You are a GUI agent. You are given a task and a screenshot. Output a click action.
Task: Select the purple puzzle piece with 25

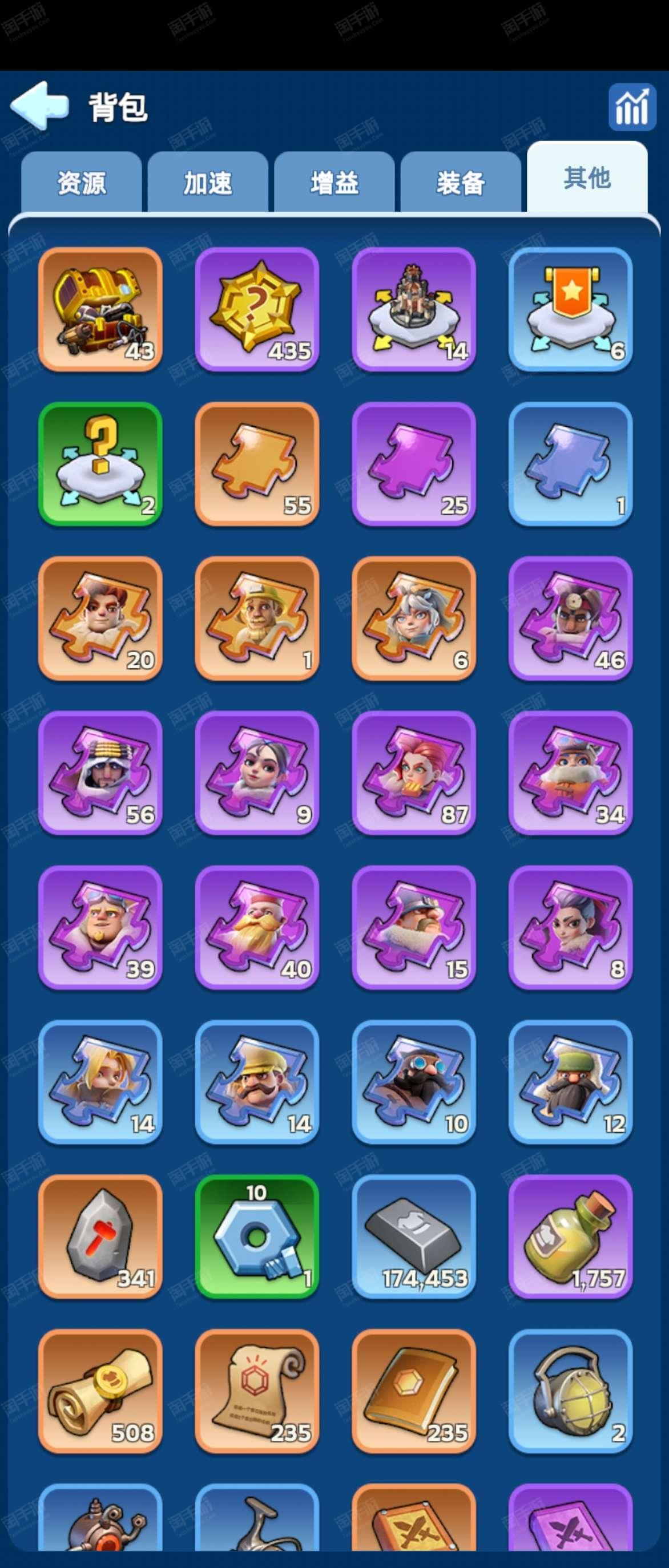414,464
